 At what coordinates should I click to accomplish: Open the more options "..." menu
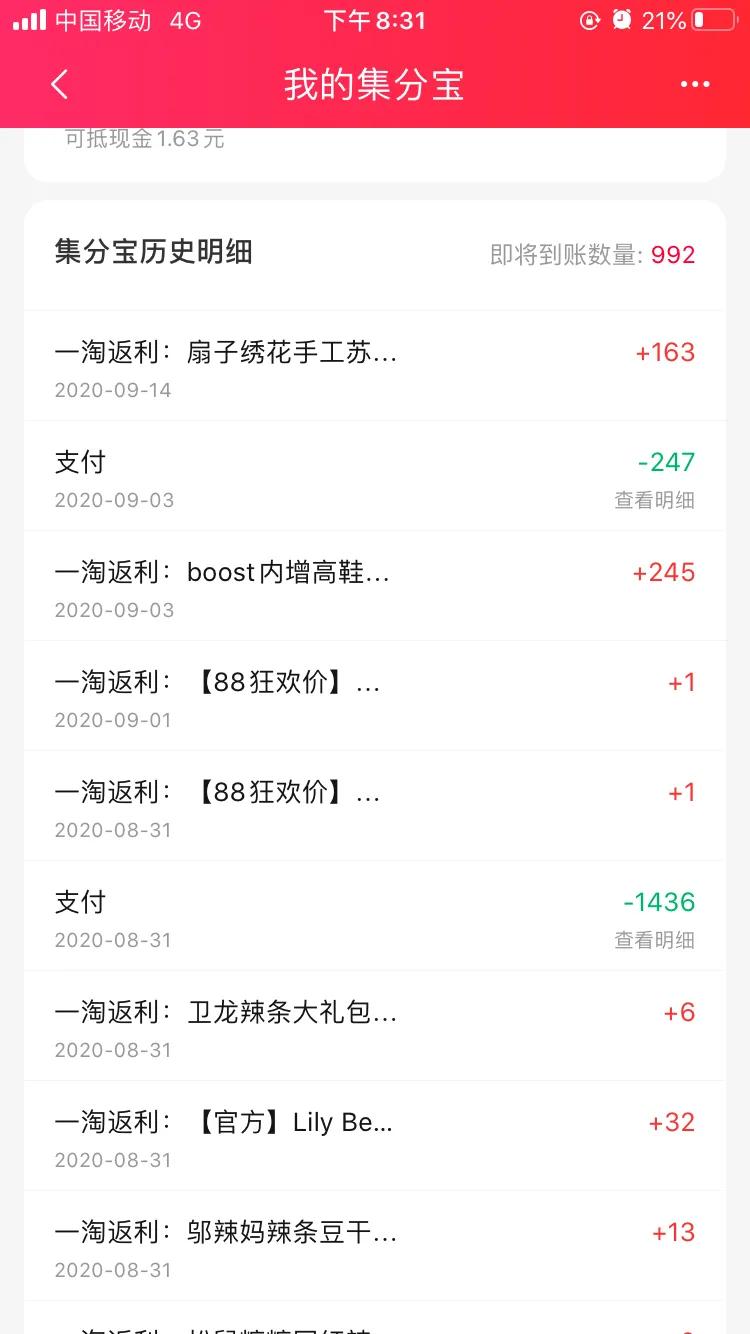click(693, 85)
